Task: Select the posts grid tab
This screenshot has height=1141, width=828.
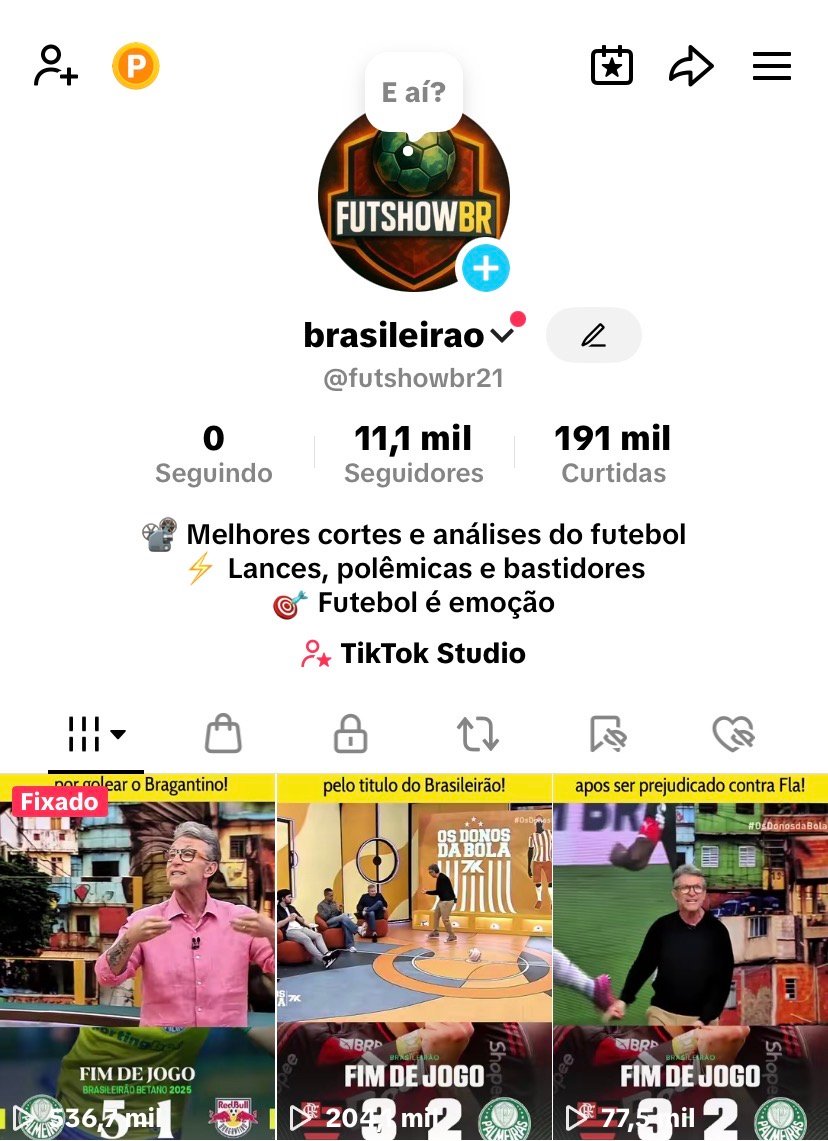Action: 96,735
